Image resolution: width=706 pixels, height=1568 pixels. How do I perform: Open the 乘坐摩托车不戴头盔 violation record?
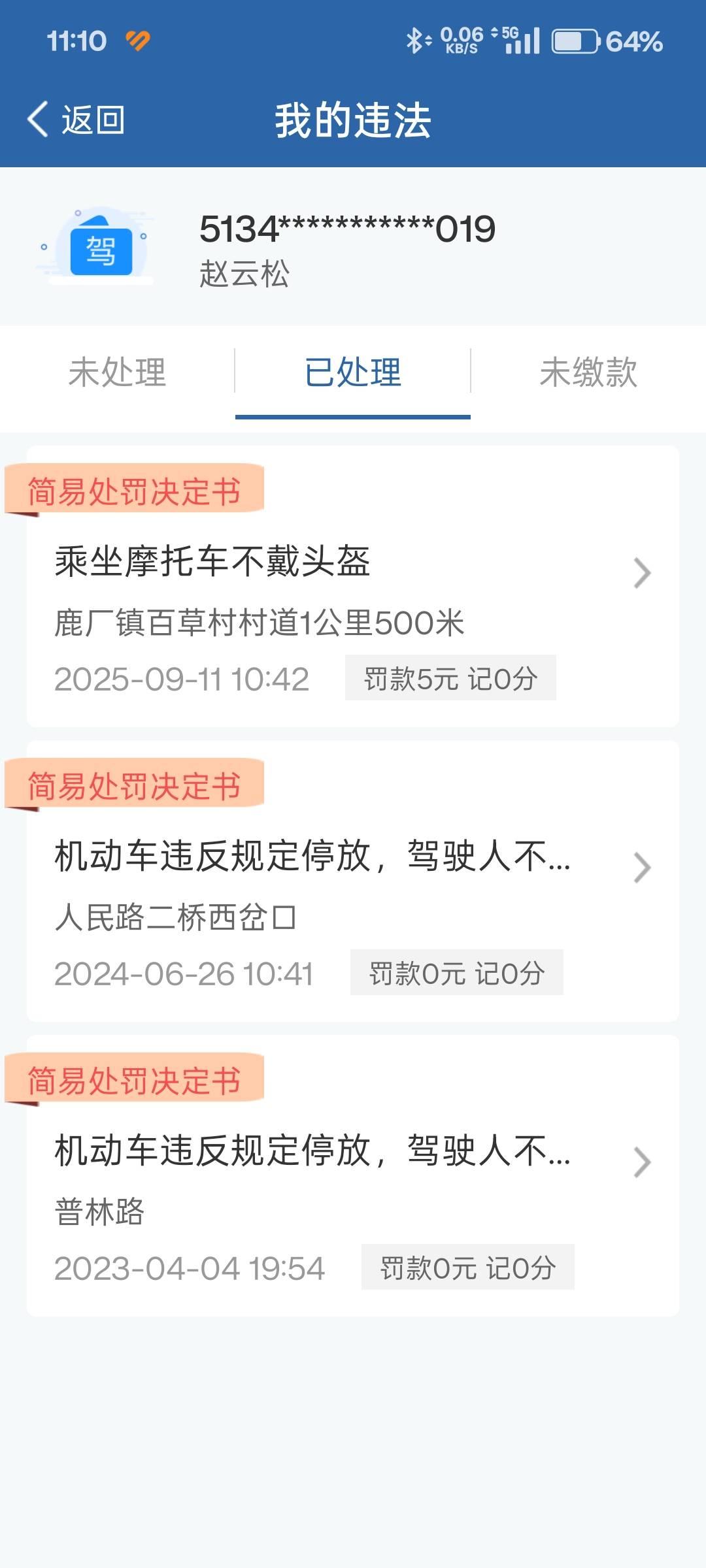pos(353,588)
